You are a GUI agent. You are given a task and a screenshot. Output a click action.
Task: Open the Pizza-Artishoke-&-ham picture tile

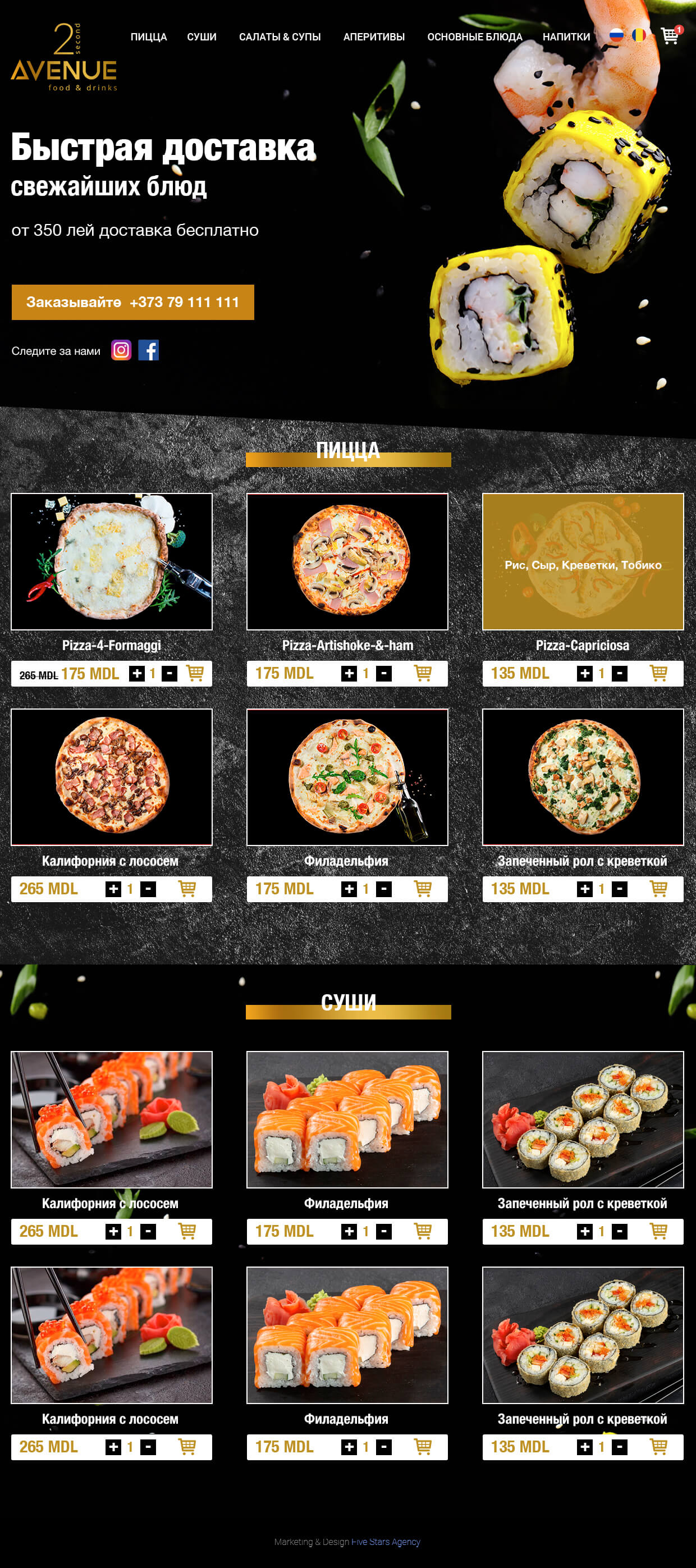347,561
